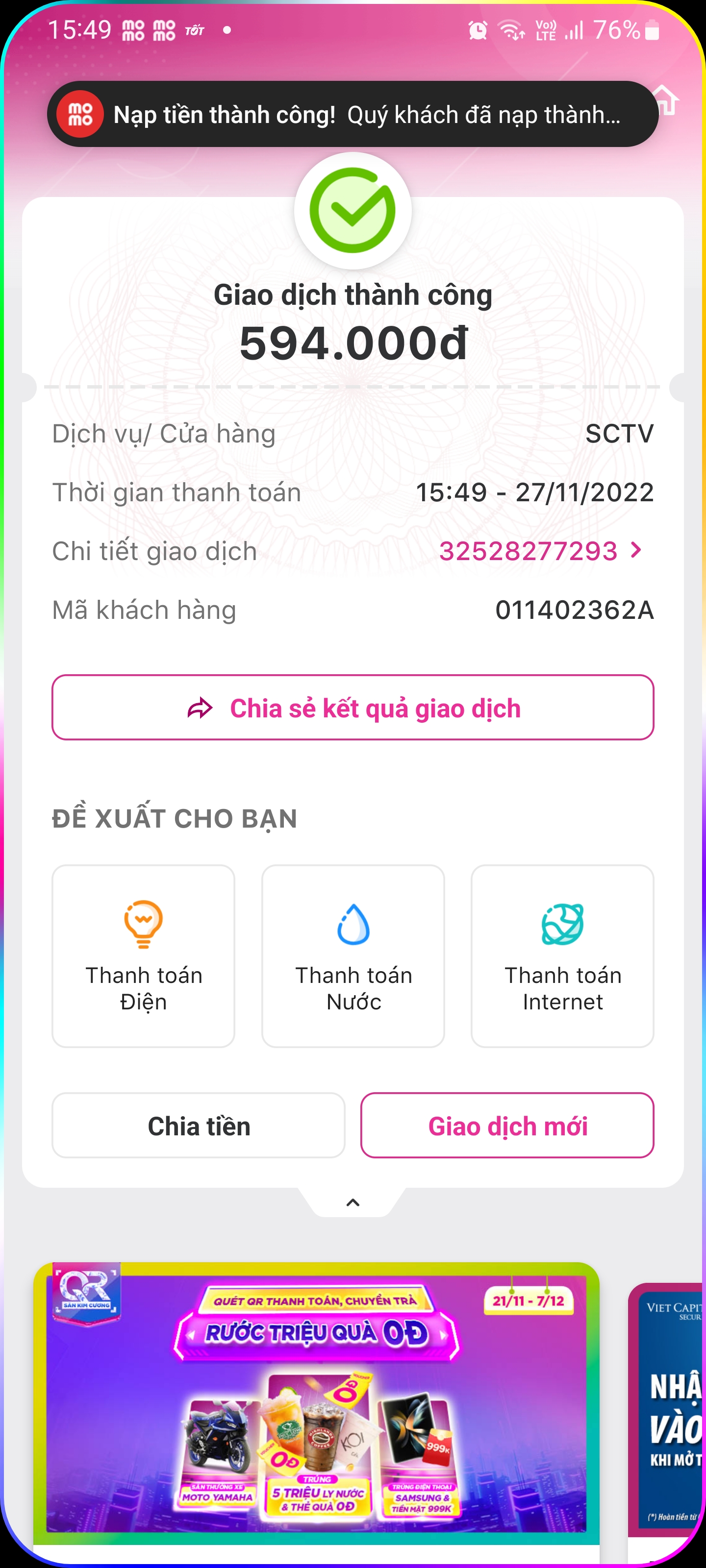The image size is (706, 1568).
Task: Select Thanh toán Internet card
Action: [562, 955]
